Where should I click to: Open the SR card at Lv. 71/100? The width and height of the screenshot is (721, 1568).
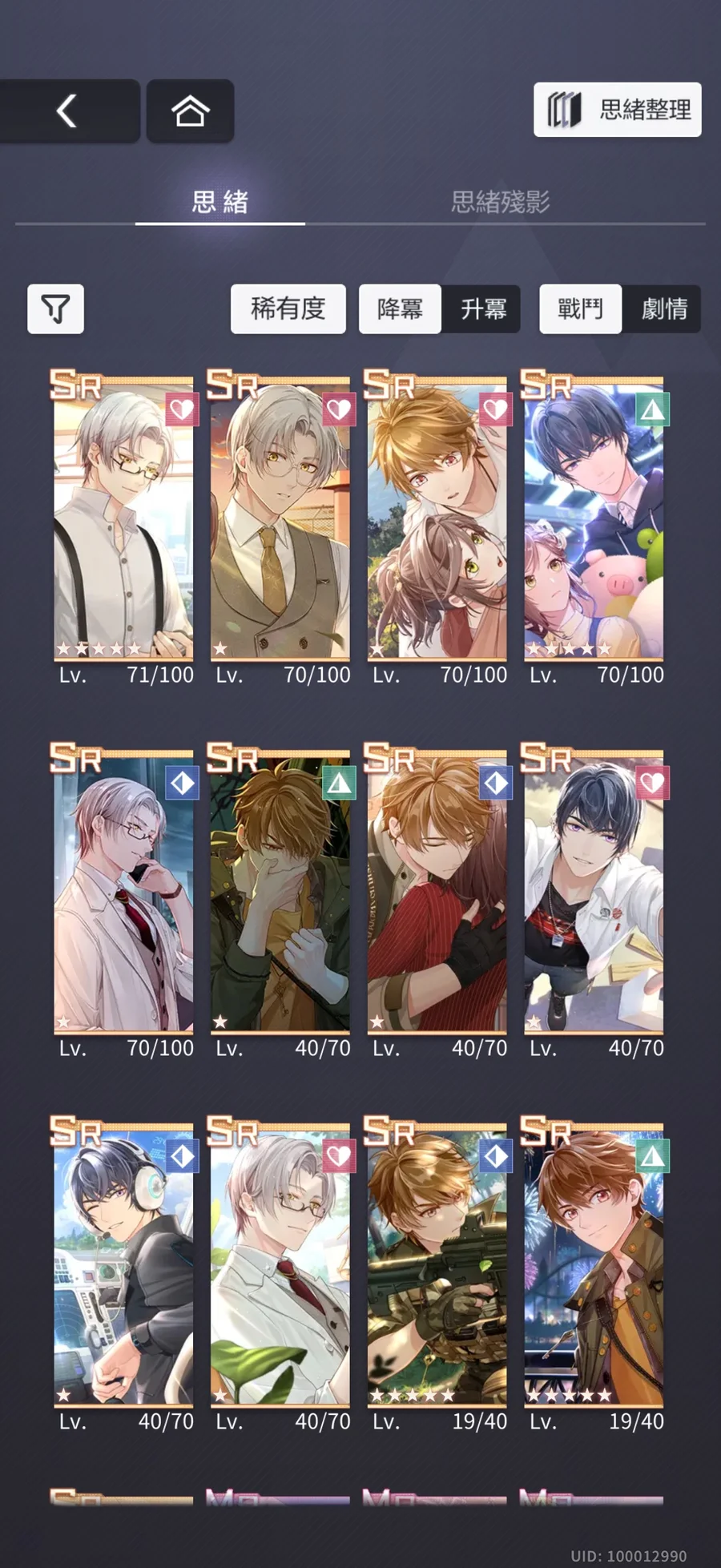[123, 521]
